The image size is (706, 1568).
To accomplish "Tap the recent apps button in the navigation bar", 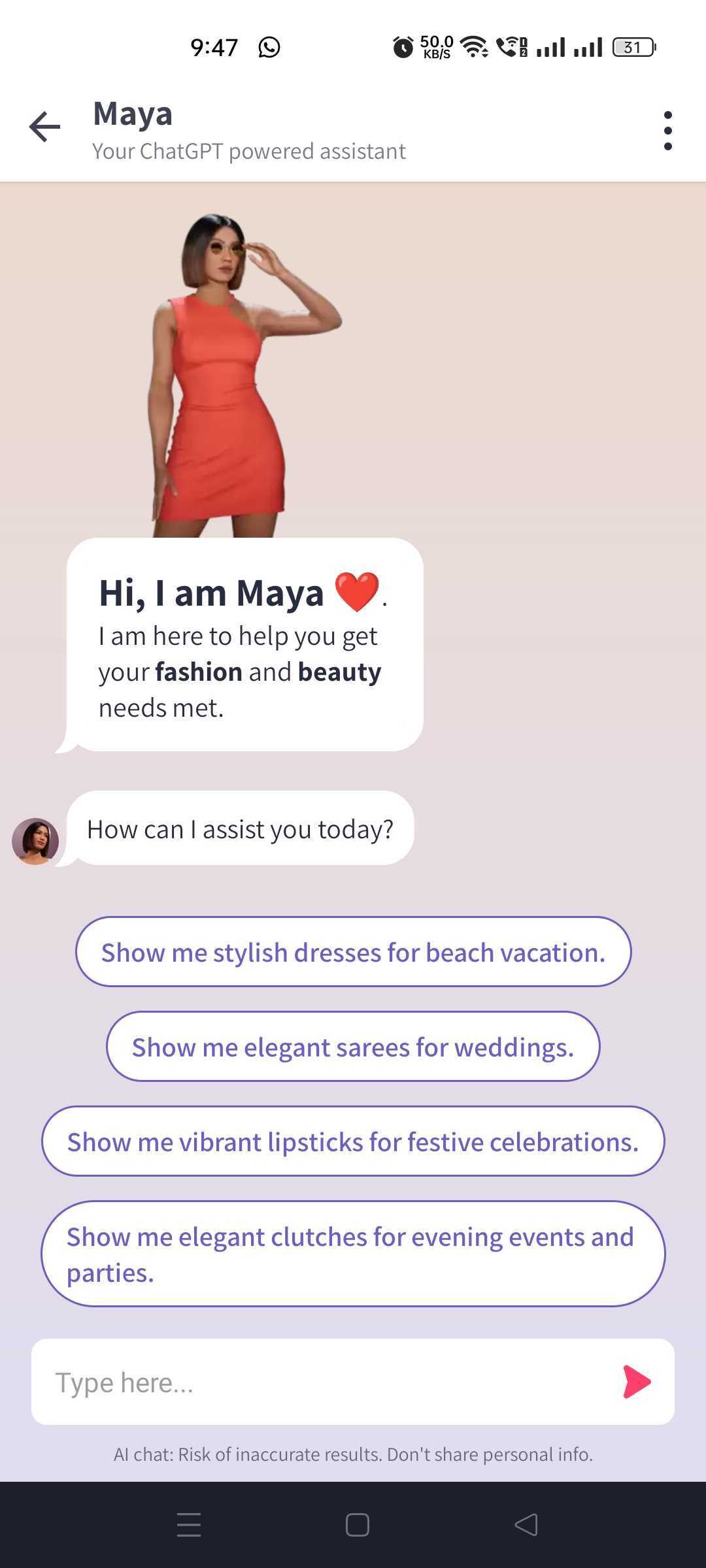I will click(189, 1525).
